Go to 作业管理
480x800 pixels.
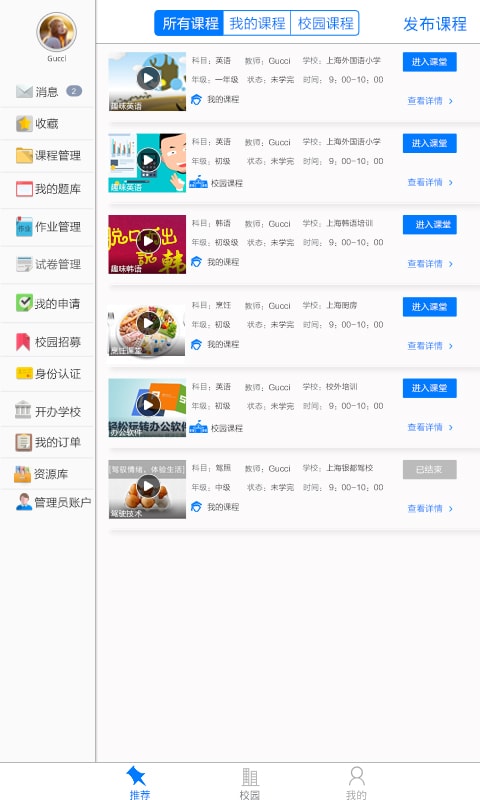tap(48, 227)
